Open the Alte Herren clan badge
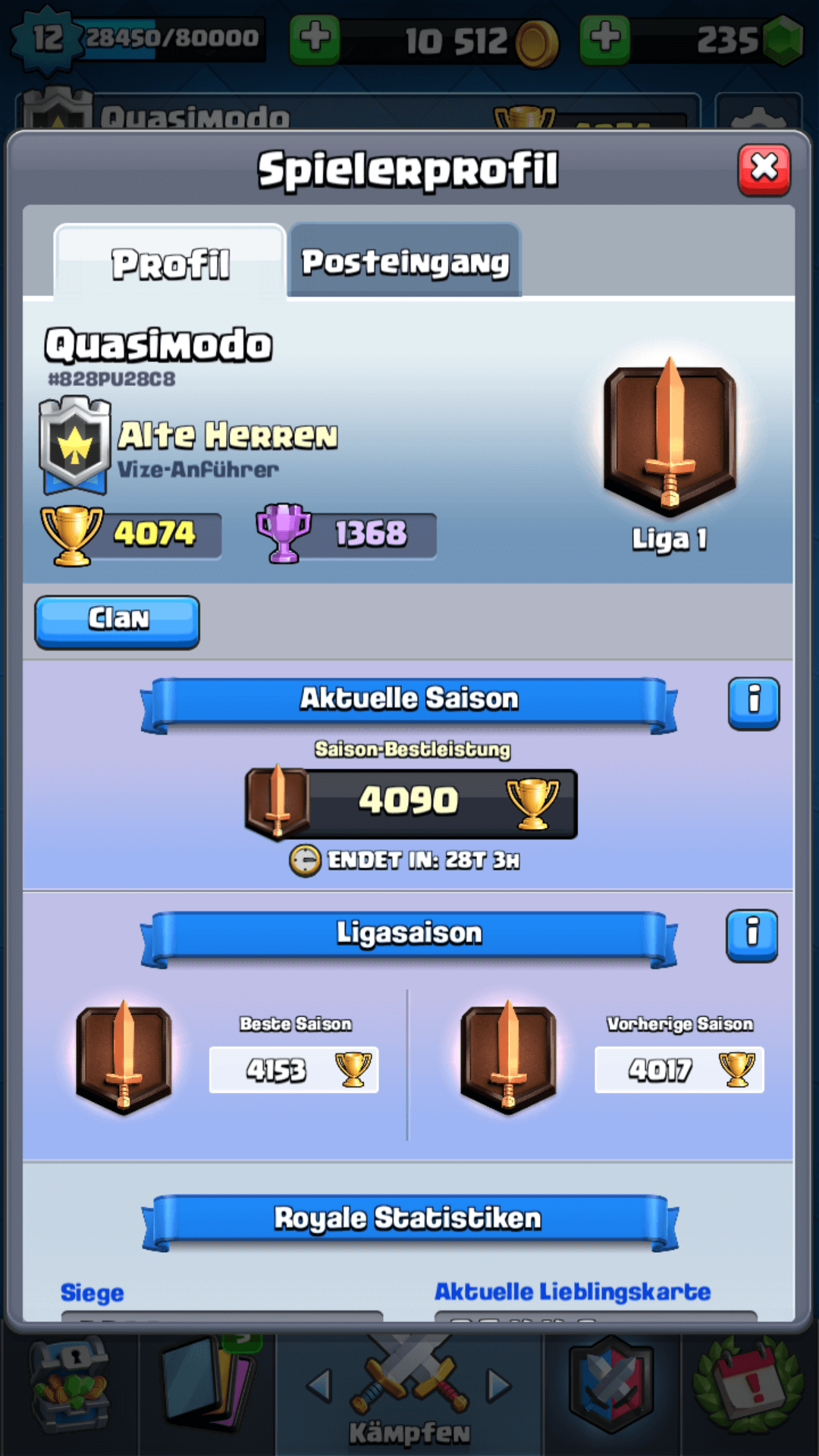819x1456 pixels. (x=74, y=445)
